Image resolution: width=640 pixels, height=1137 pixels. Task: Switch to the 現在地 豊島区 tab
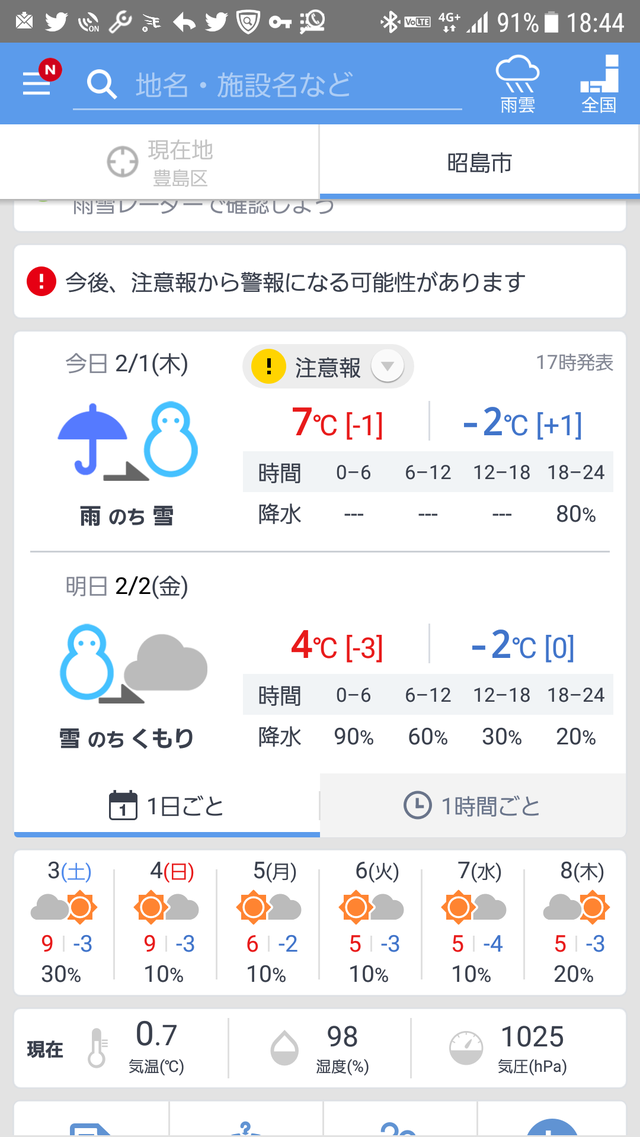[159, 162]
